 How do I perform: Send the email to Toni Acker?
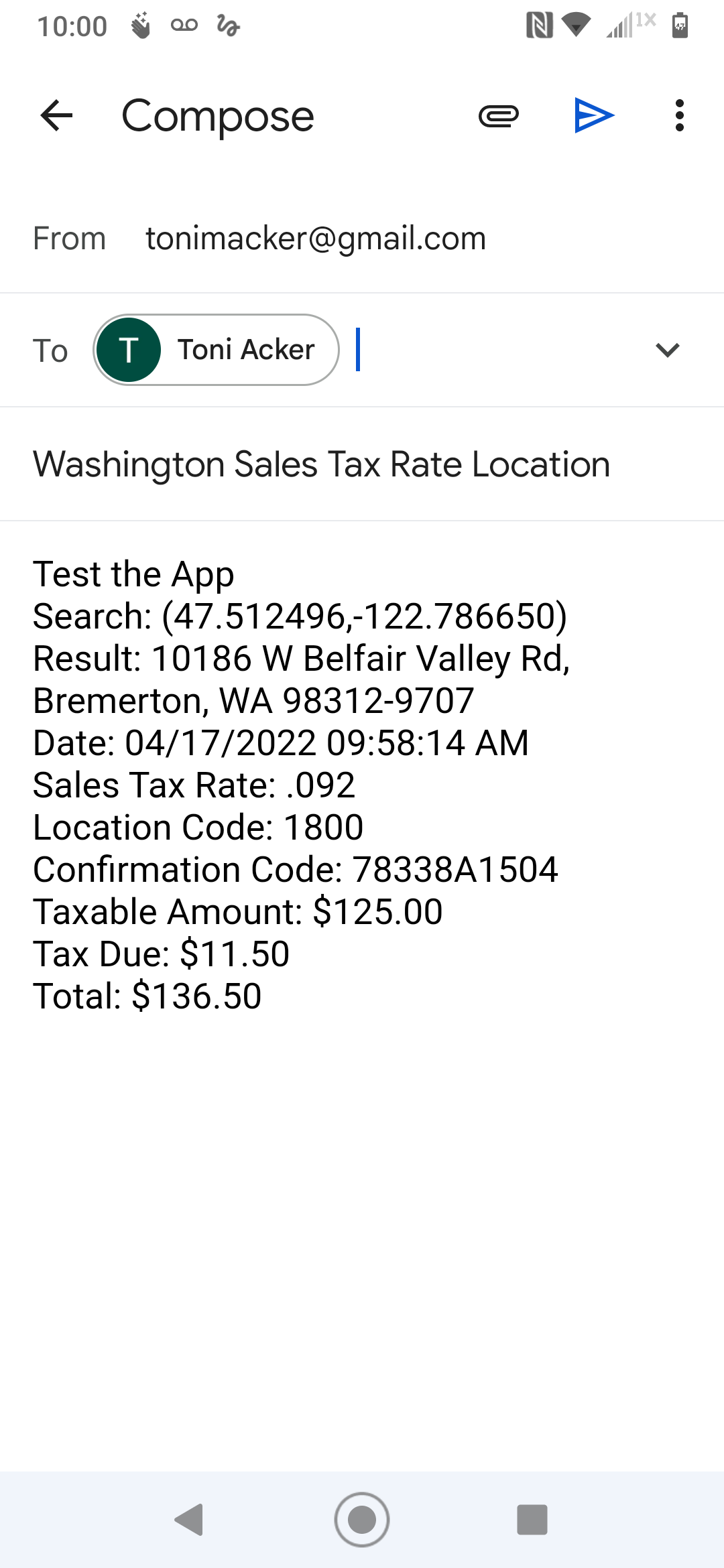coord(594,116)
